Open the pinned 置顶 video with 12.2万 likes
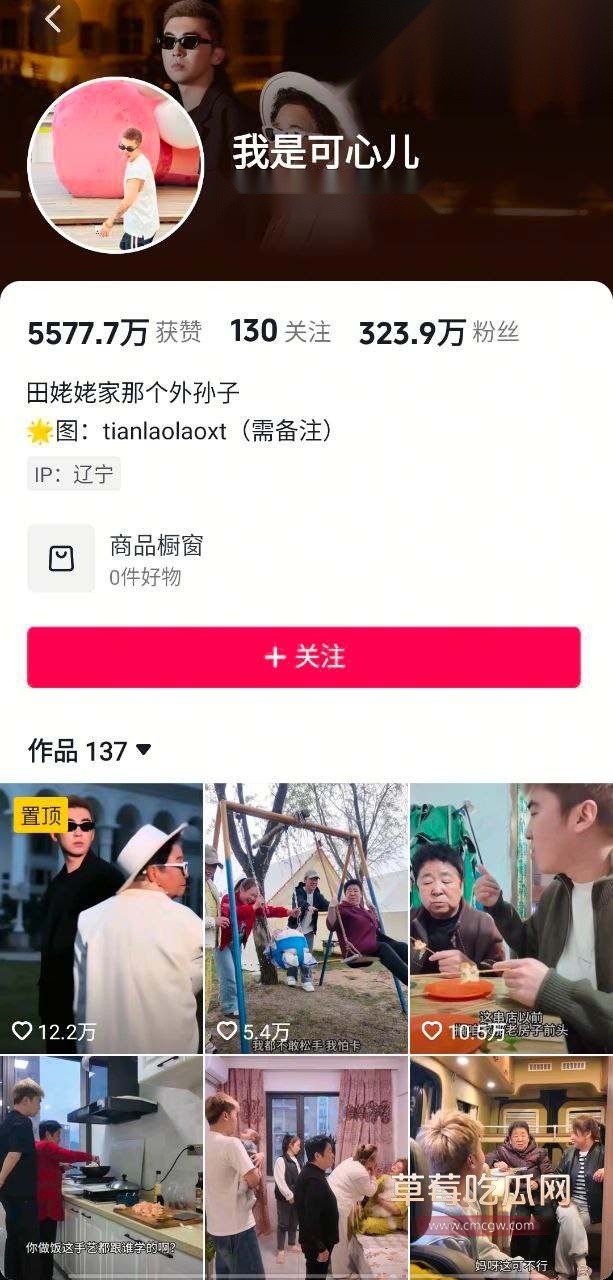613x1280 pixels. (x=101, y=918)
